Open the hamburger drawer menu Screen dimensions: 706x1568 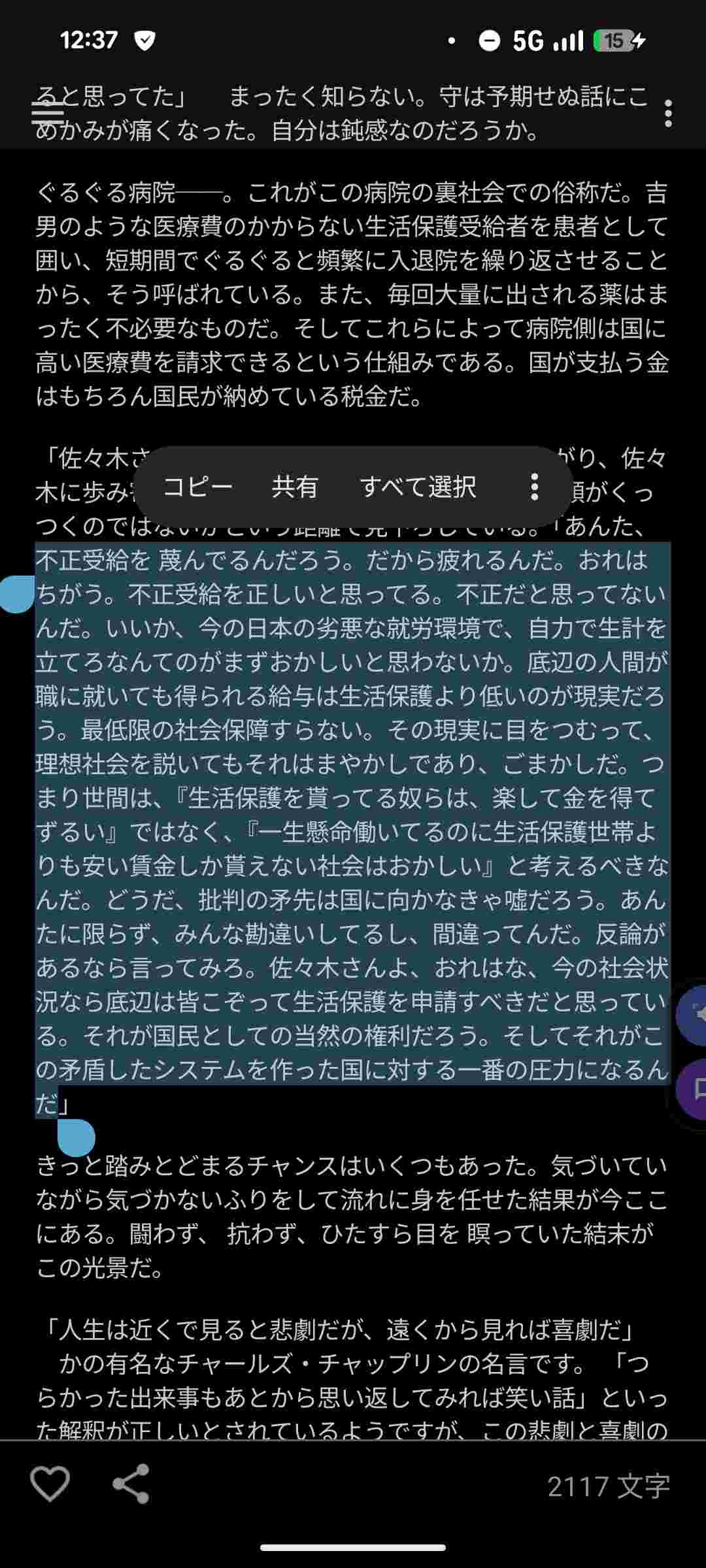(48, 114)
